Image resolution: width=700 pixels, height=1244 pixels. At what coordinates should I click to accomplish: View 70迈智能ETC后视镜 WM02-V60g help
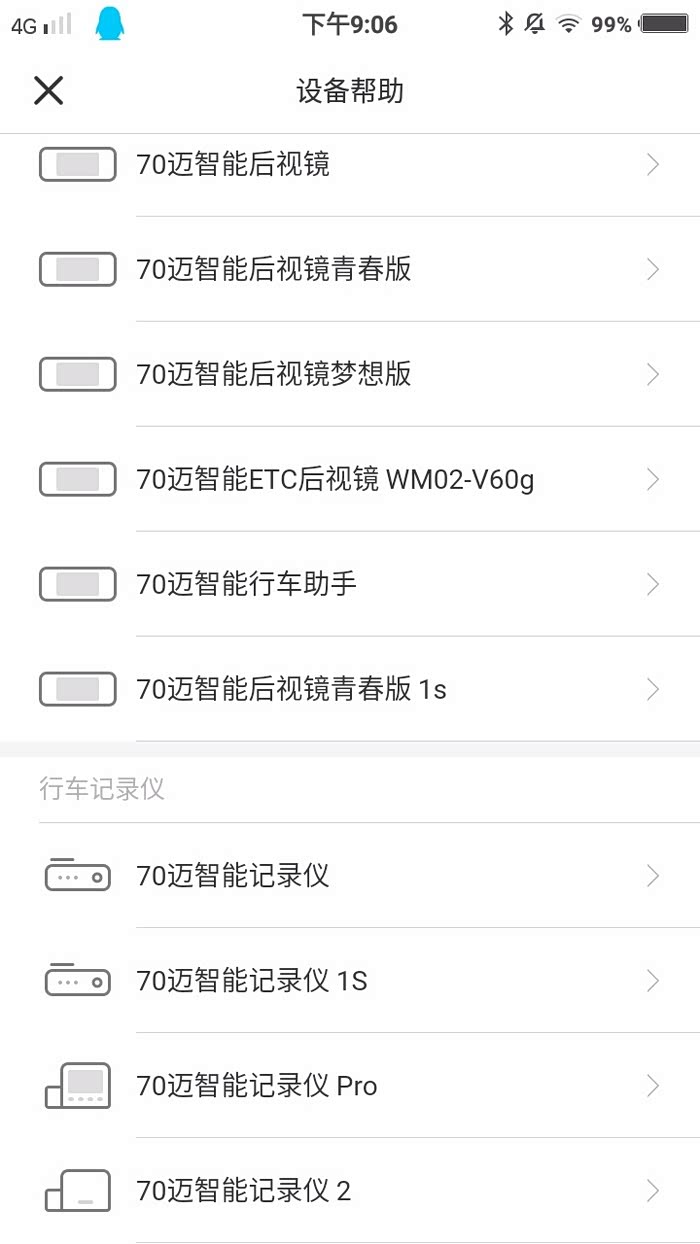point(350,480)
